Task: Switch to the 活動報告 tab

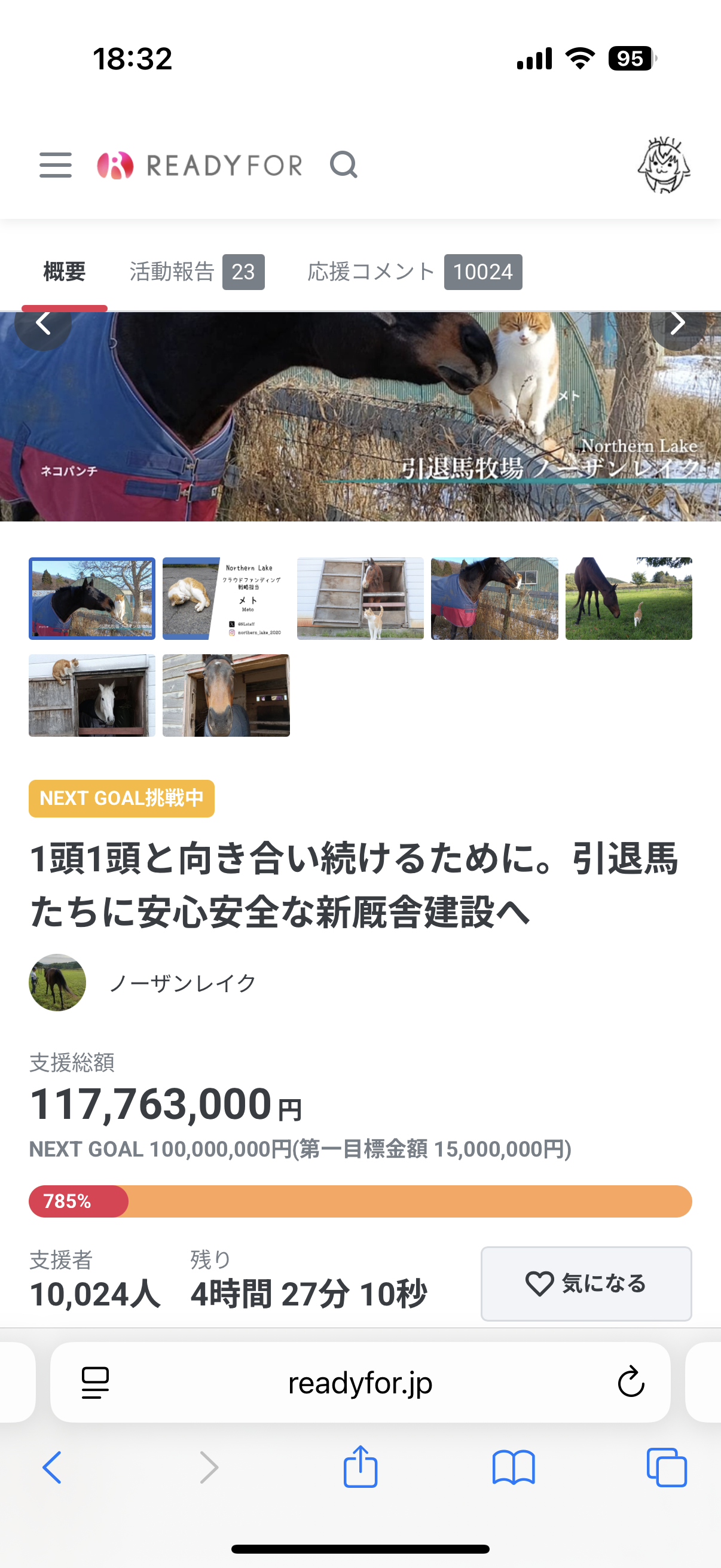Action: (196, 271)
